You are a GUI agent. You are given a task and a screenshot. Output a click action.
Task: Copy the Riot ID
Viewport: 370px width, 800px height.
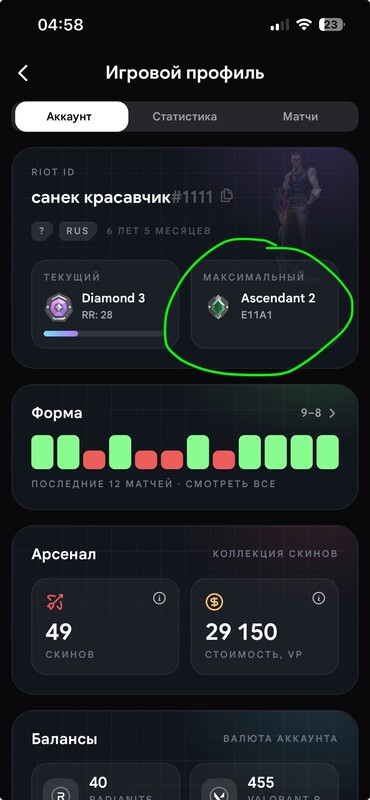[x=227, y=196]
